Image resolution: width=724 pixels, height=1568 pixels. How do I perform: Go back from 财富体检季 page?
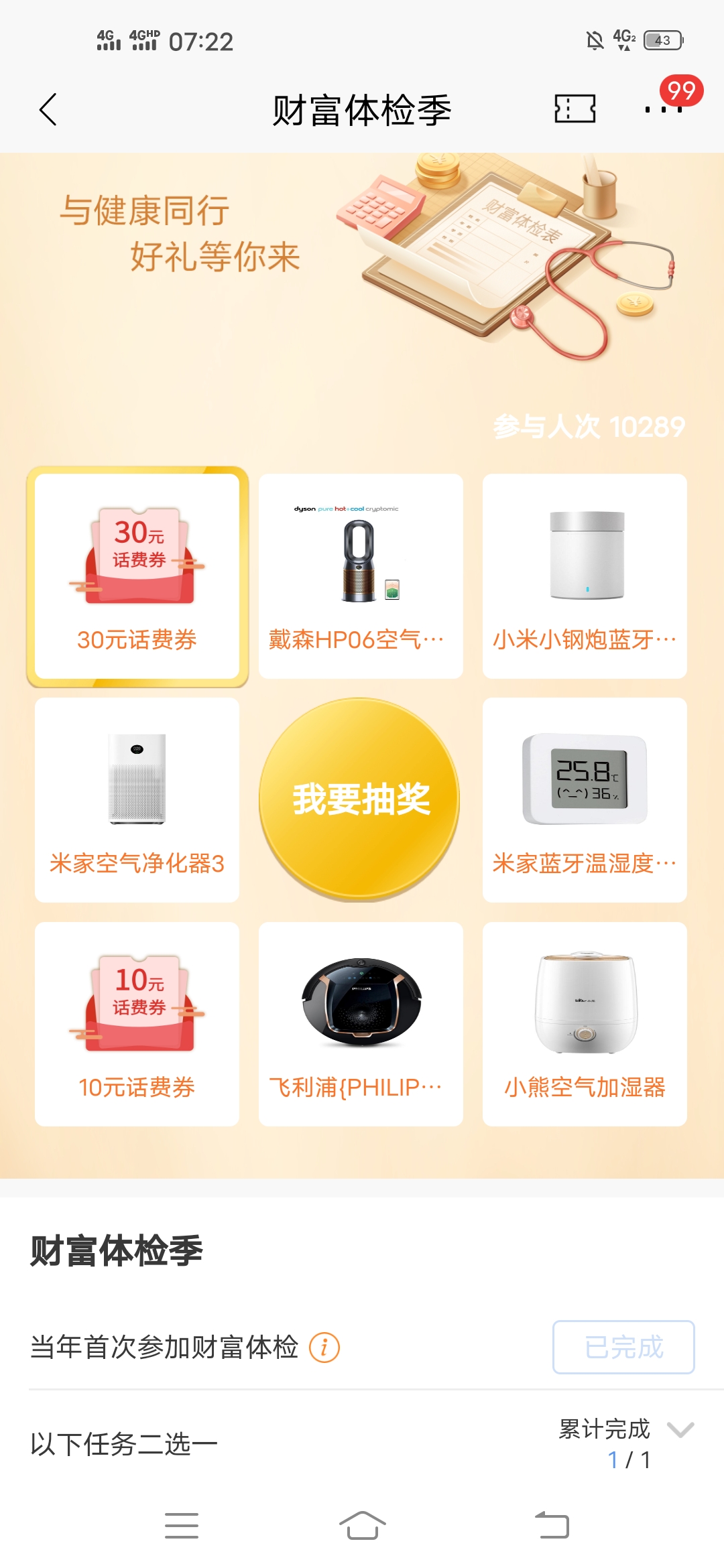(x=48, y=109)
